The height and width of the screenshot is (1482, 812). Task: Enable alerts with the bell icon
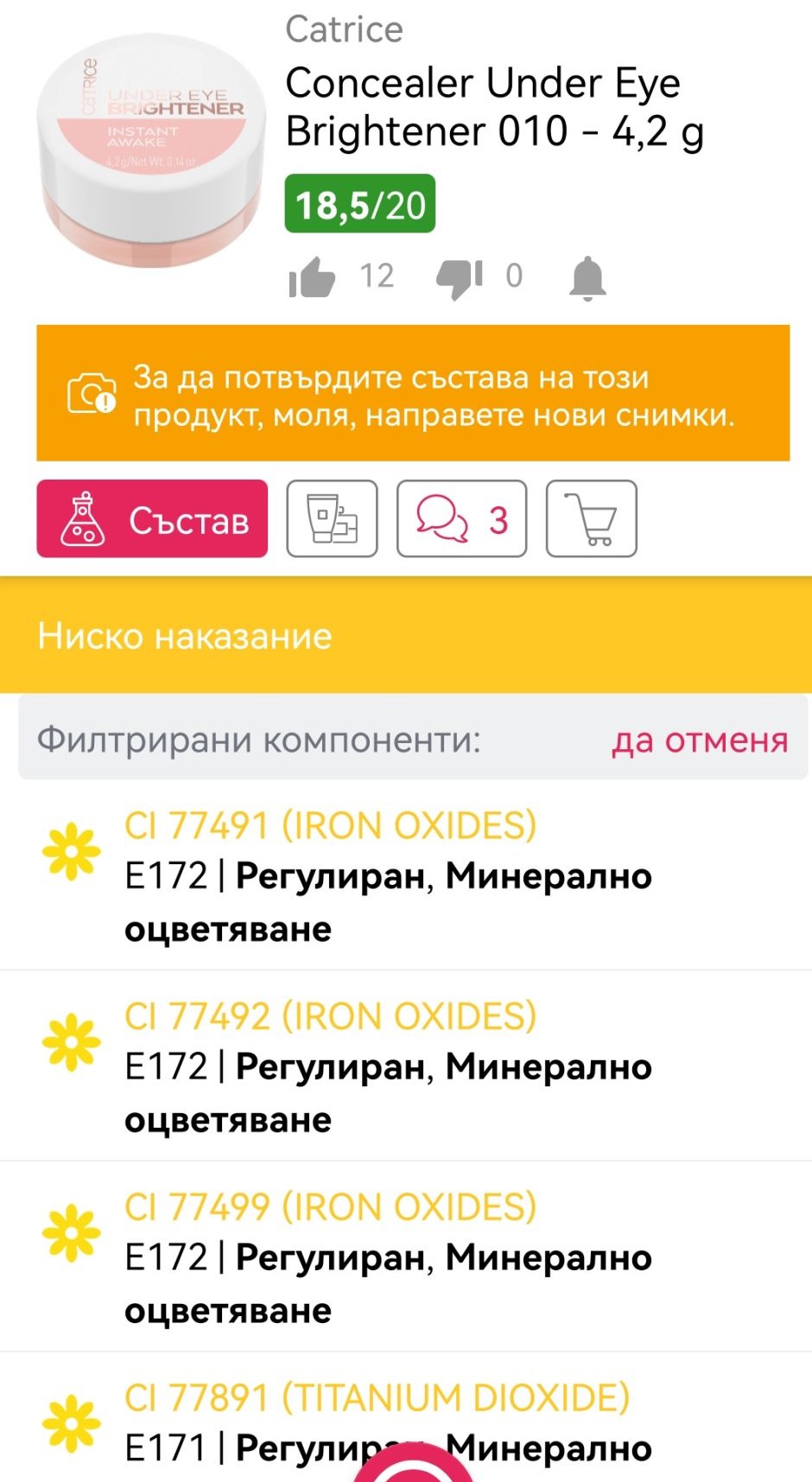click(x=587, y=277)
